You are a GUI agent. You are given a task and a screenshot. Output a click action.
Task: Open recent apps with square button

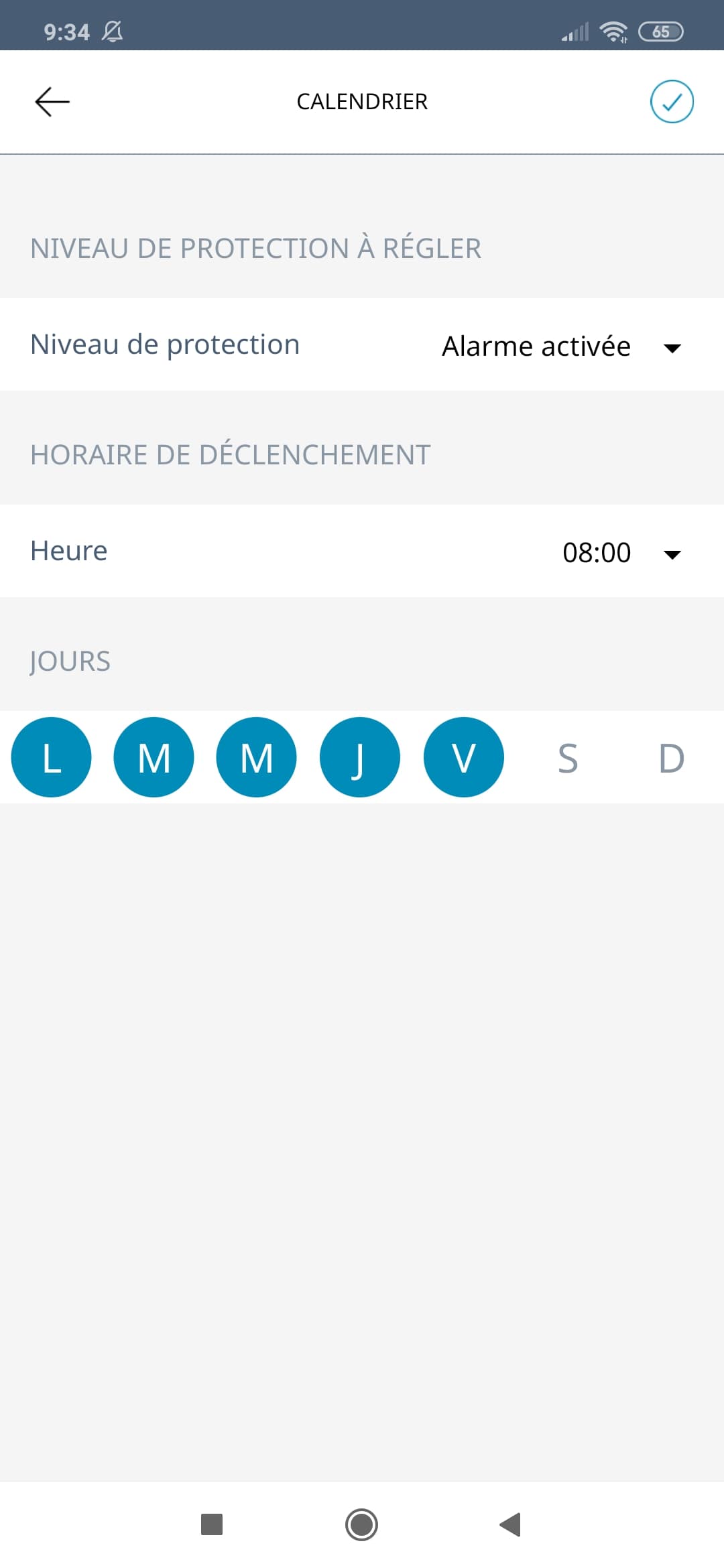click(212, 1524)
